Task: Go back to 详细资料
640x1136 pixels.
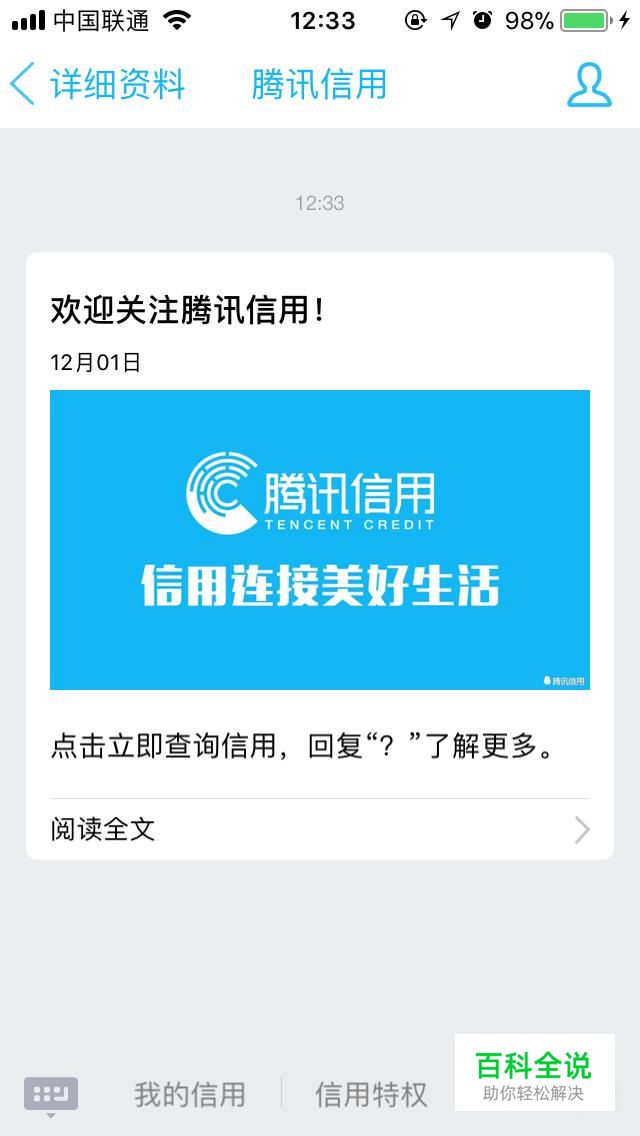Action: coord(98,85)
